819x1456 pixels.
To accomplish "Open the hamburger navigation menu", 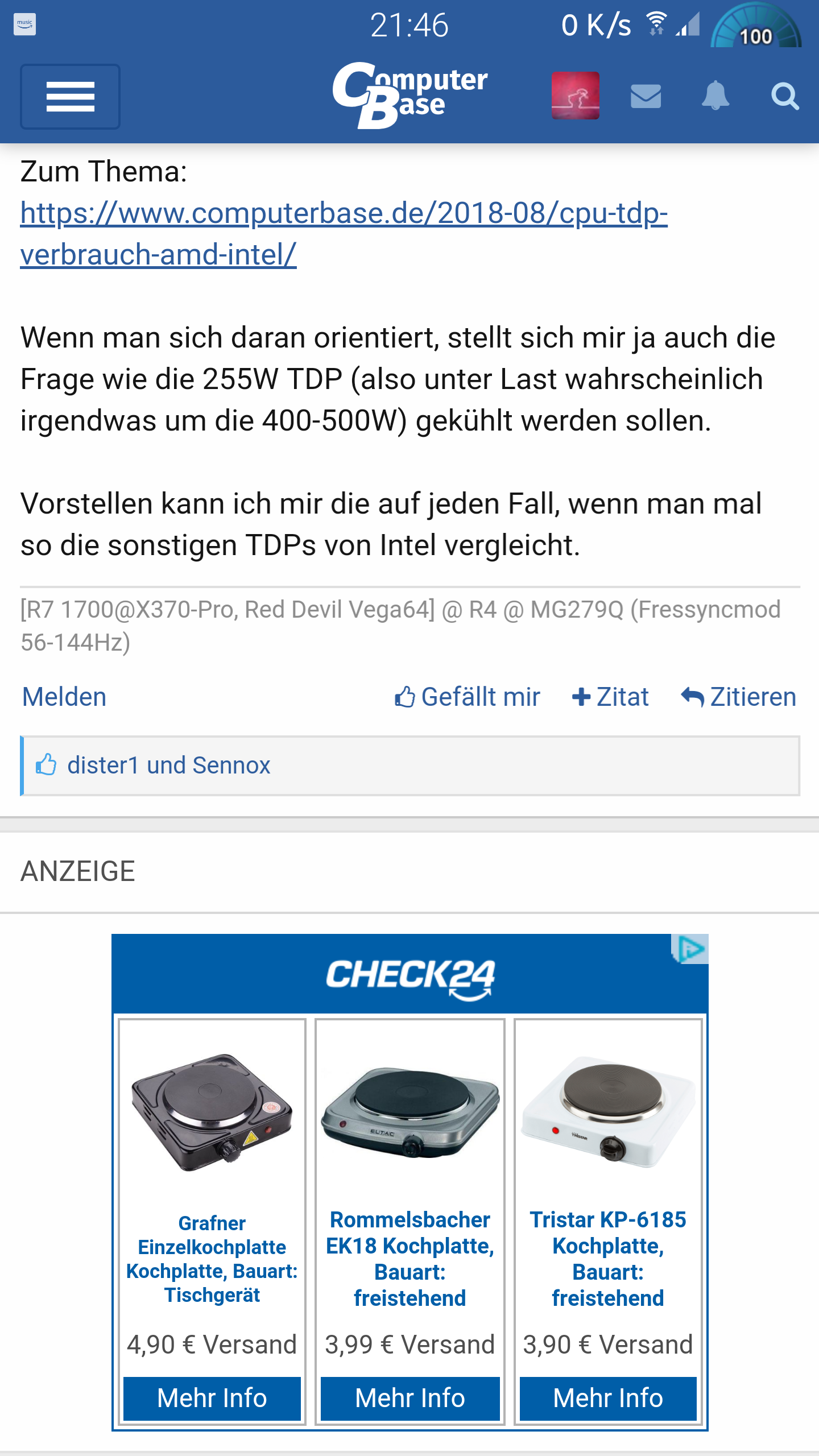I will (70, 96).
